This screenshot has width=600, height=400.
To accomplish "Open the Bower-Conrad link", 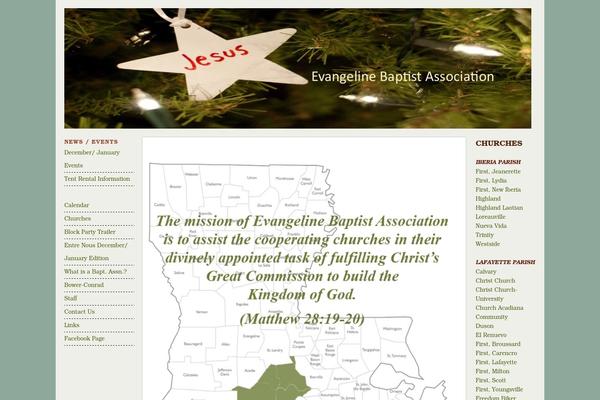I will 85,284.
